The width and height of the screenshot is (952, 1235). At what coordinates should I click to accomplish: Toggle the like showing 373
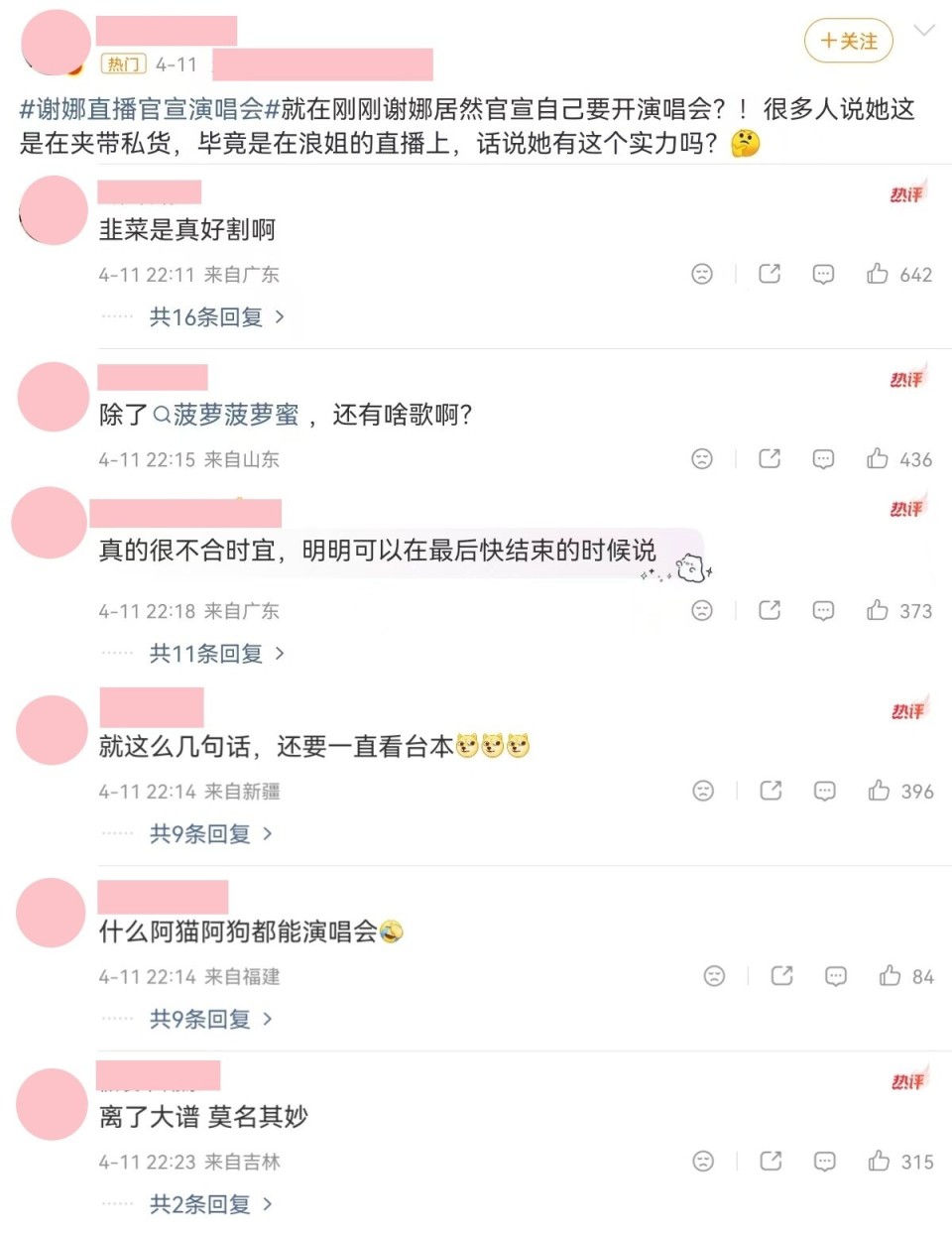[877, 610]
